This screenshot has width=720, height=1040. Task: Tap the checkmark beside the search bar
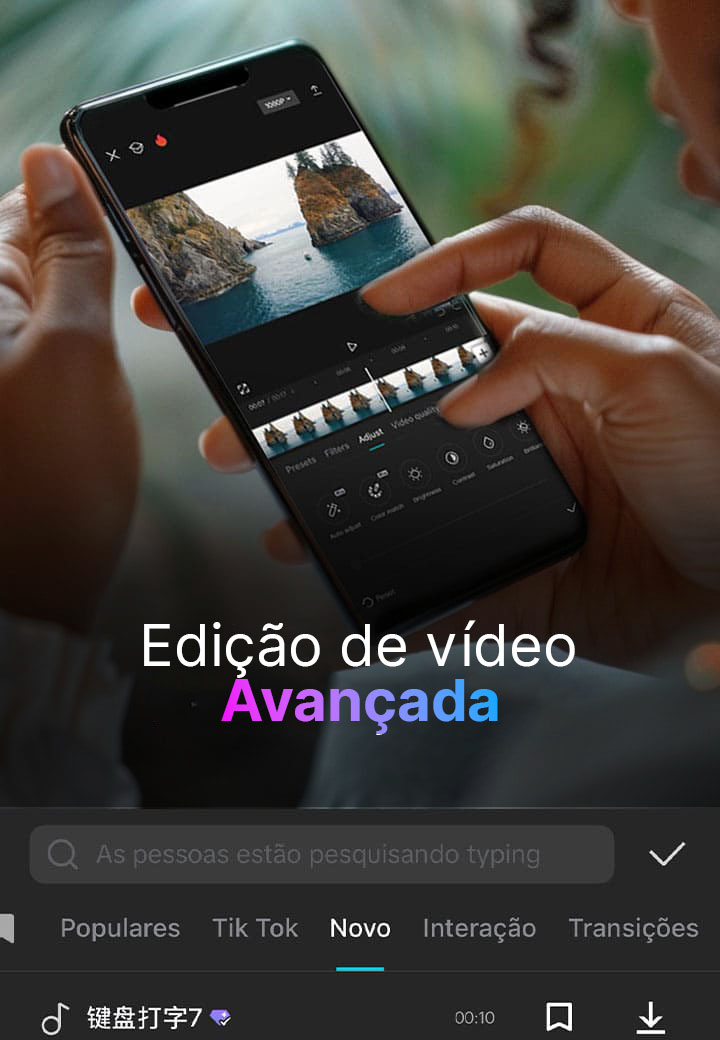tap(666, 854)
